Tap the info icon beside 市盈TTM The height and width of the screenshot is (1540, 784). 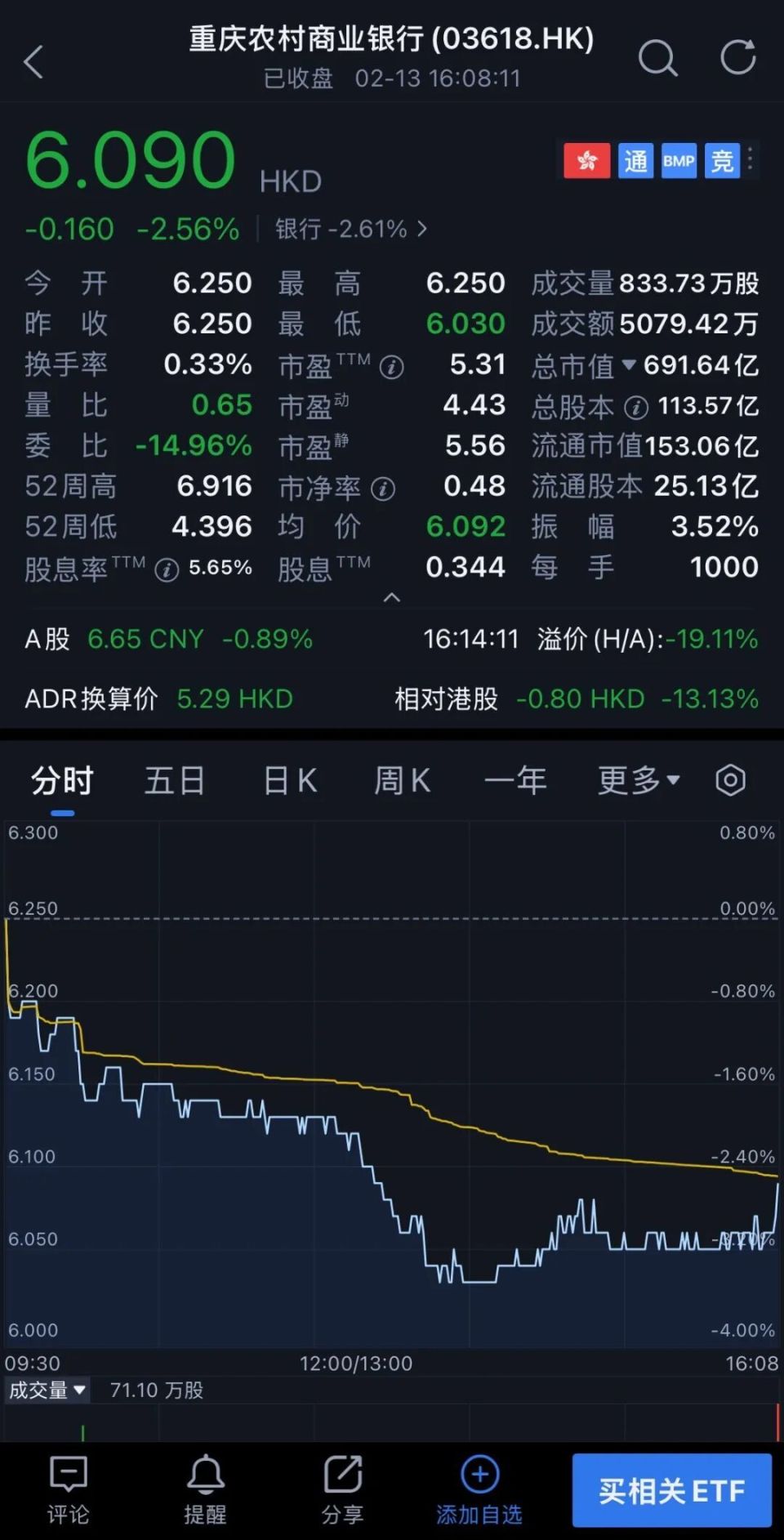point(394,365)
